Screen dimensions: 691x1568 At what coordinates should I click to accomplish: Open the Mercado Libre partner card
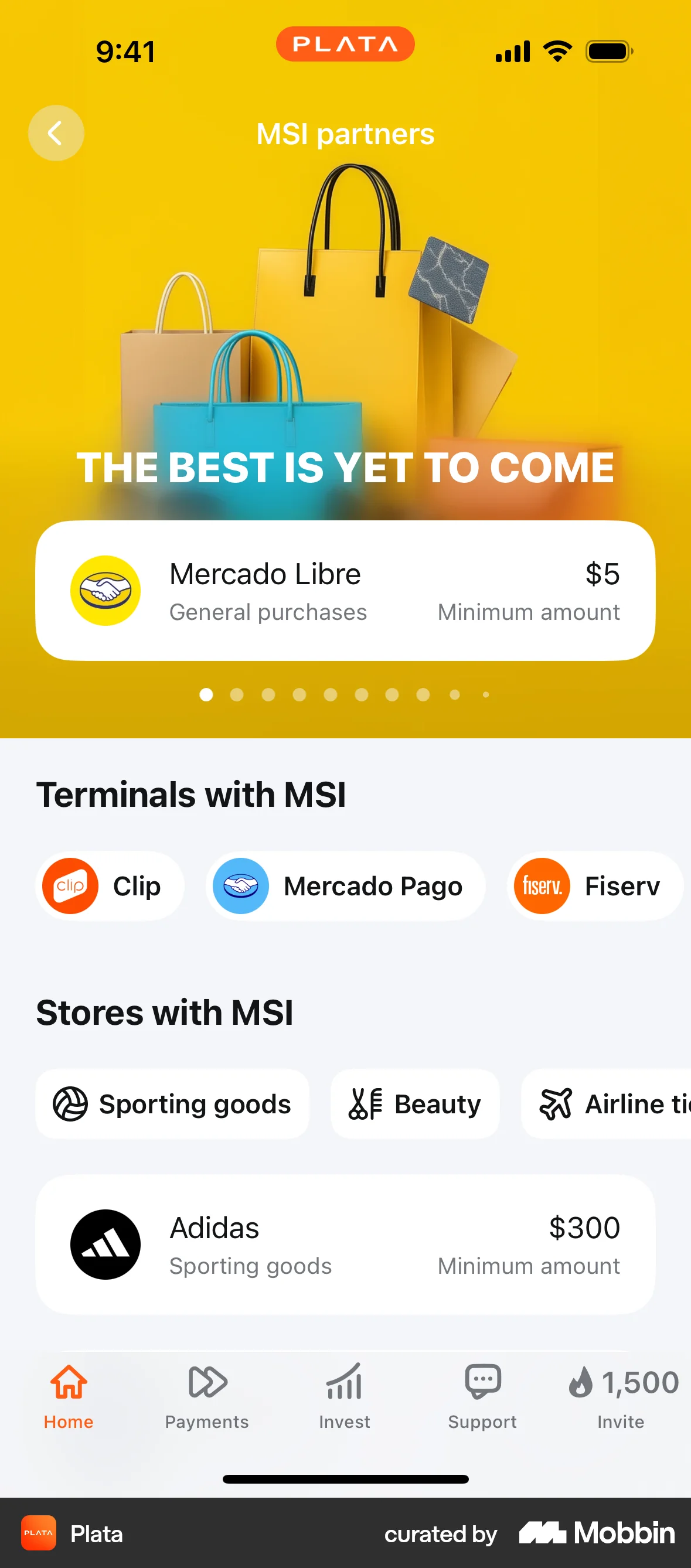[345, 590]
